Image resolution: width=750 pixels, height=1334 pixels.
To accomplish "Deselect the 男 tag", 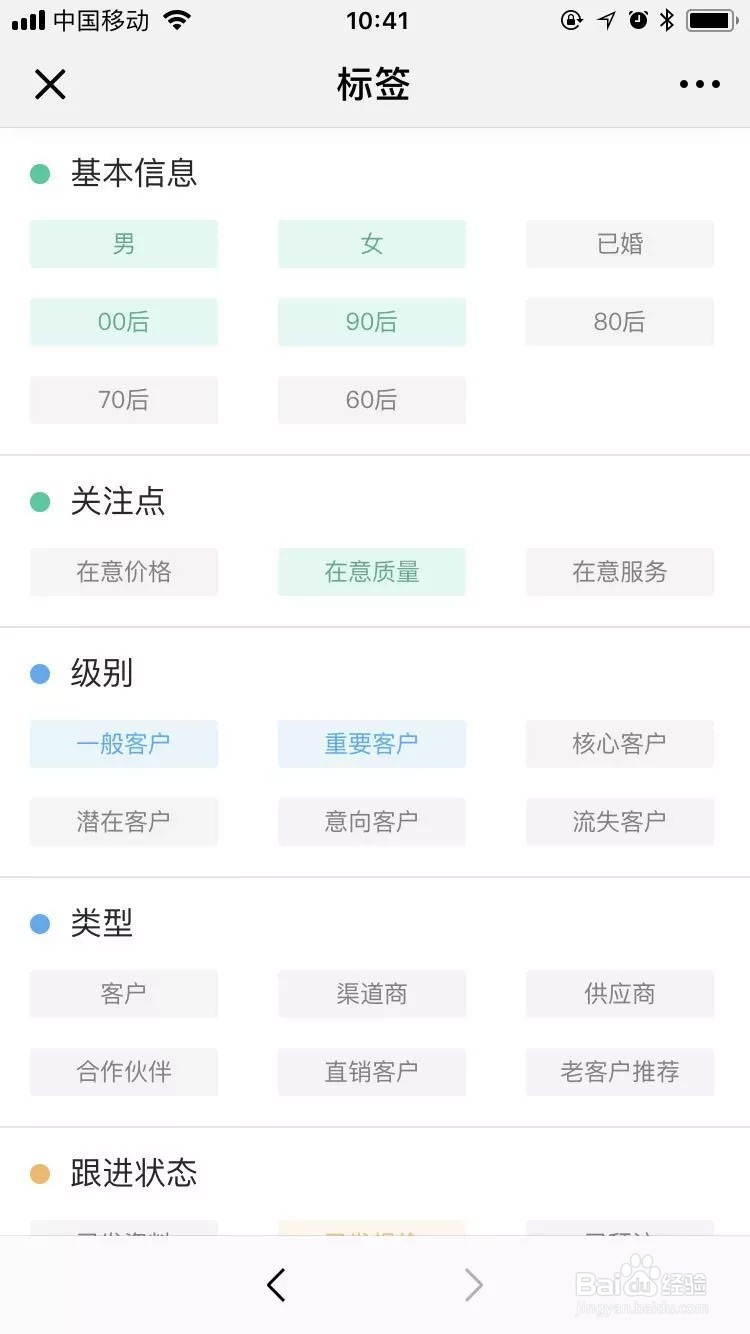I will click(123, 243).
